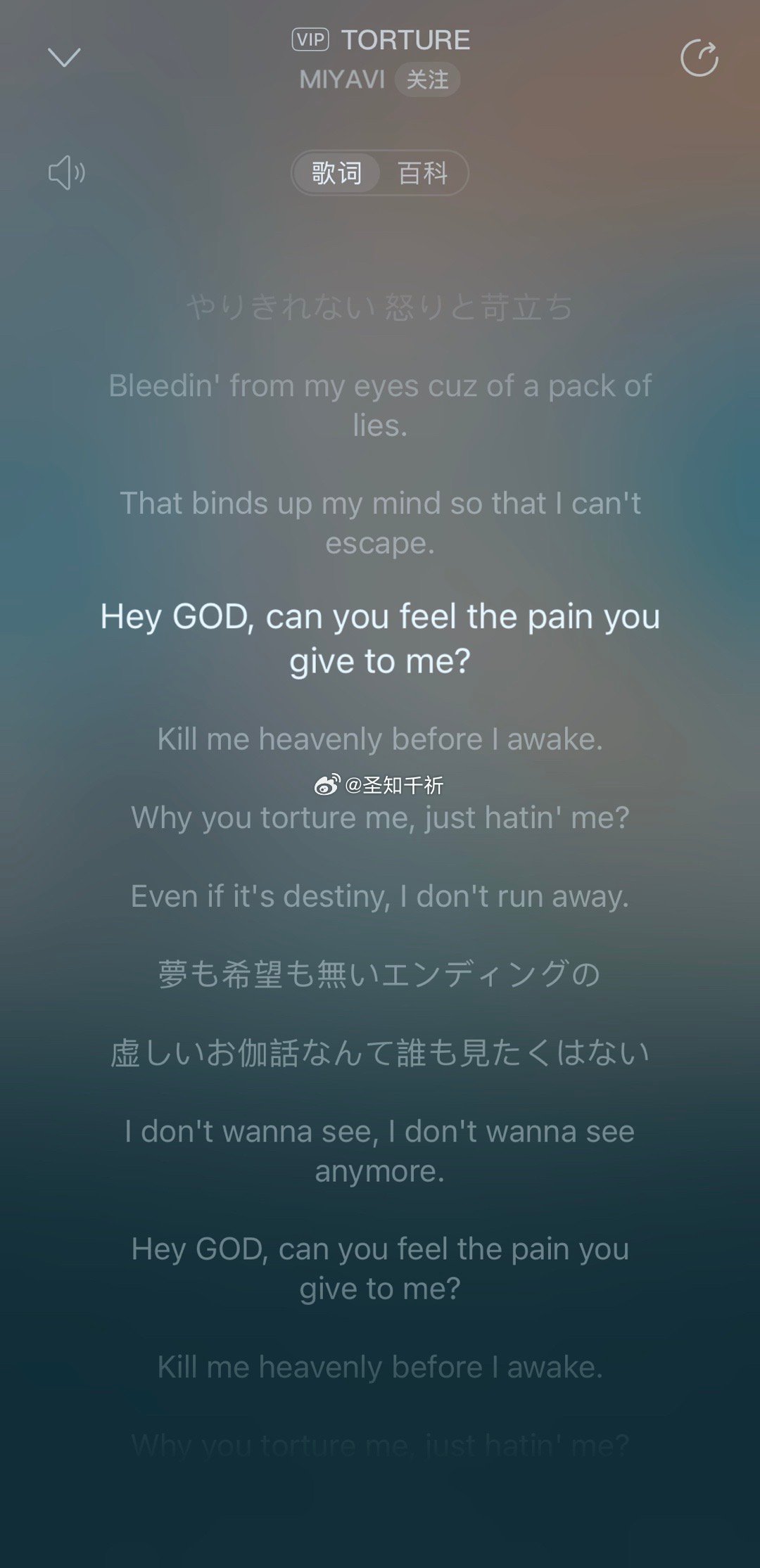
Task: Open the MIYAVI artist name
Action: point(342,79)
